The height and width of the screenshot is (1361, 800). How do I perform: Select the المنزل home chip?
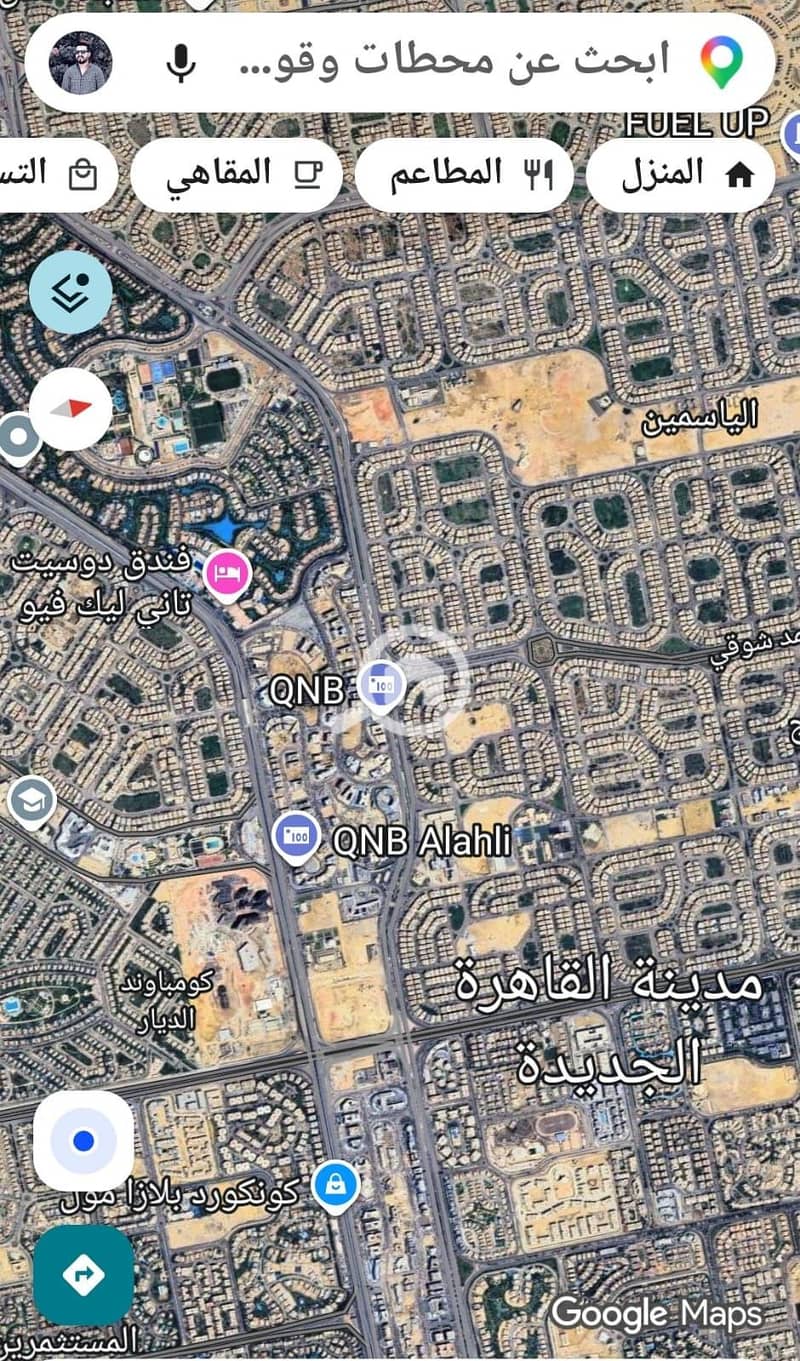point(680,174)
